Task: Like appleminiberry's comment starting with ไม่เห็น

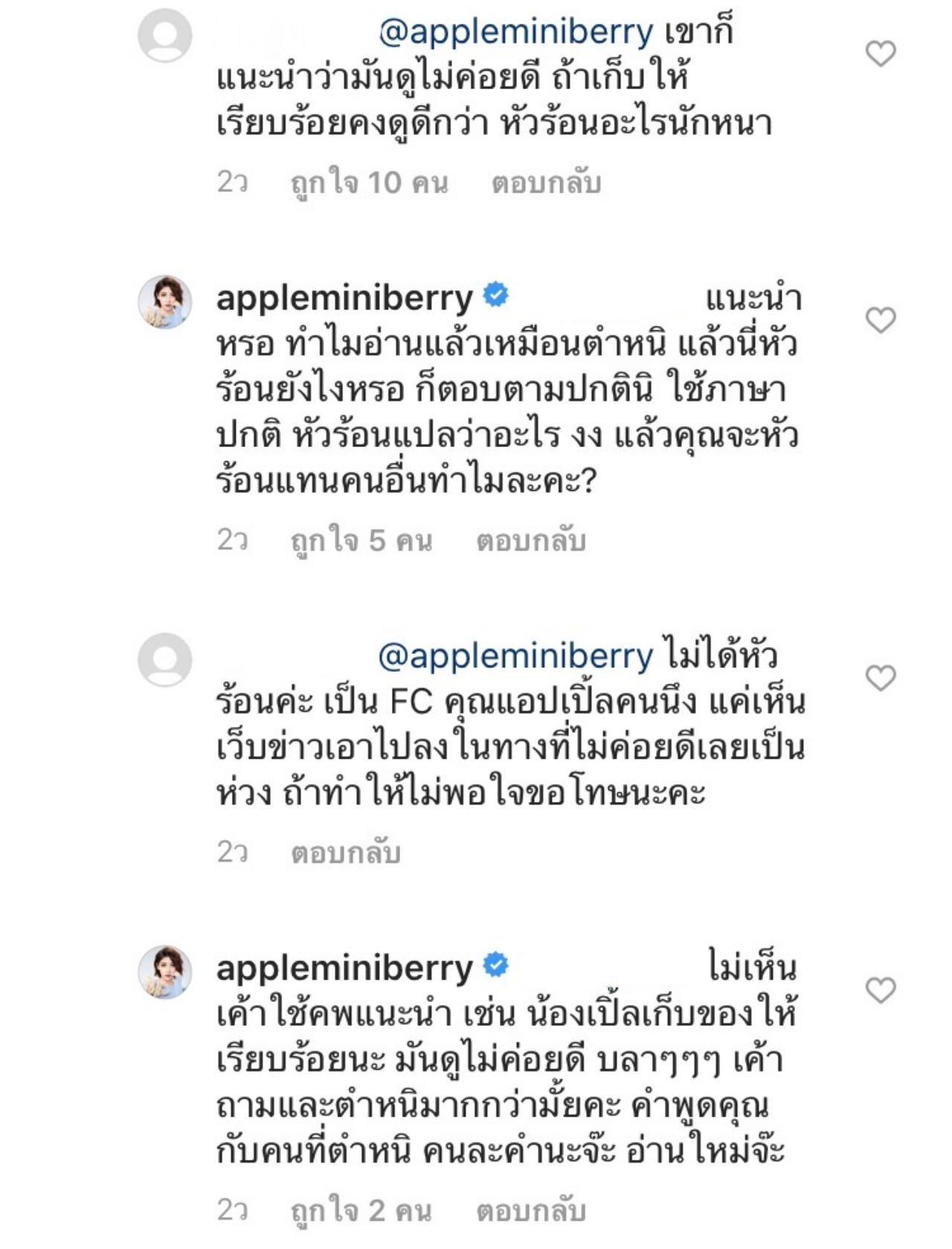Action: (881, 990)
